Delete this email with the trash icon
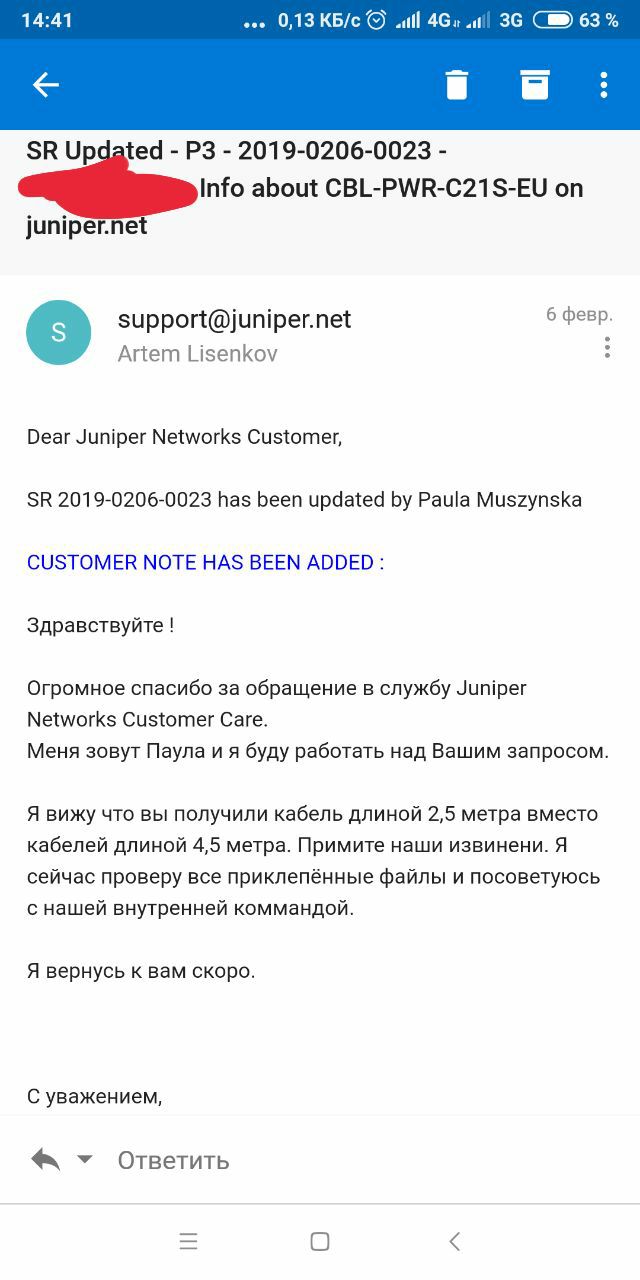 tap(457, 85)
